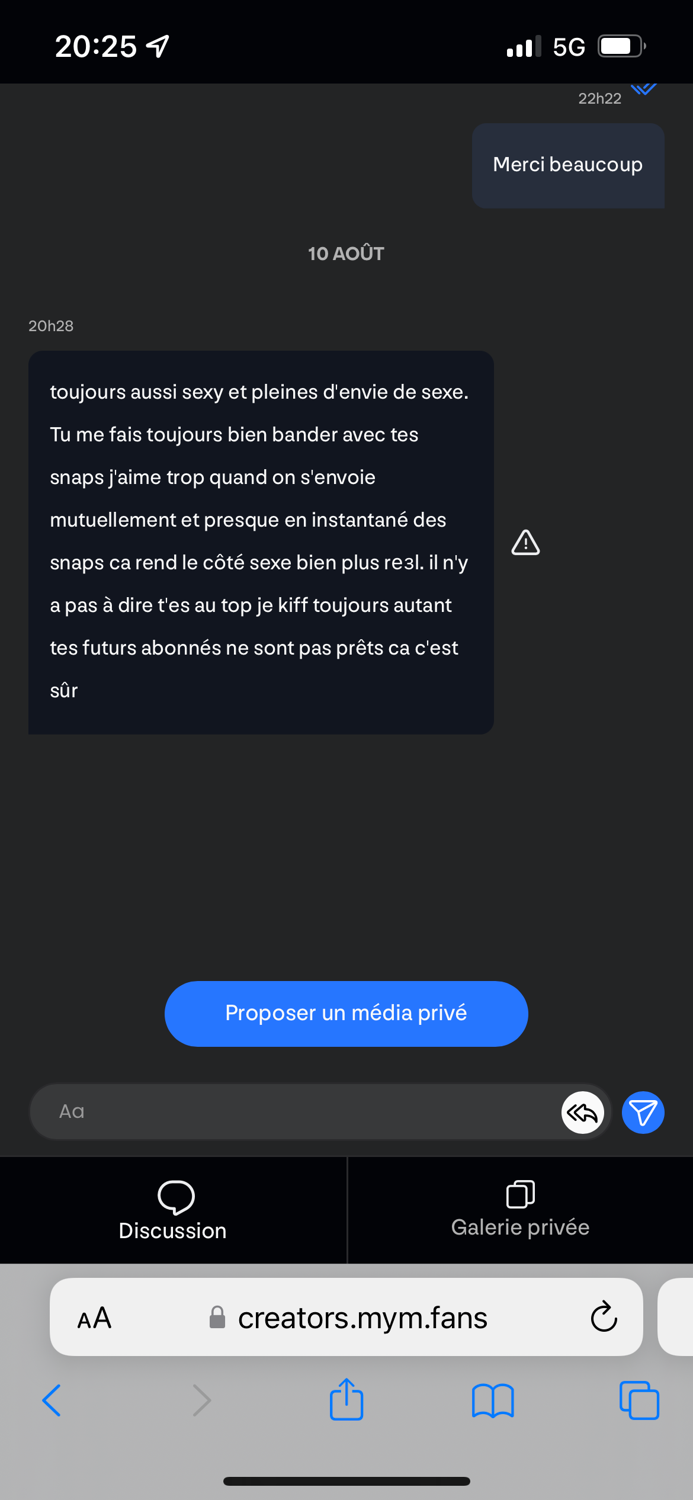This screenshot has height=1500, width=693.
Task: Switch to the Discussion tab
Action: coord(173,1211)
